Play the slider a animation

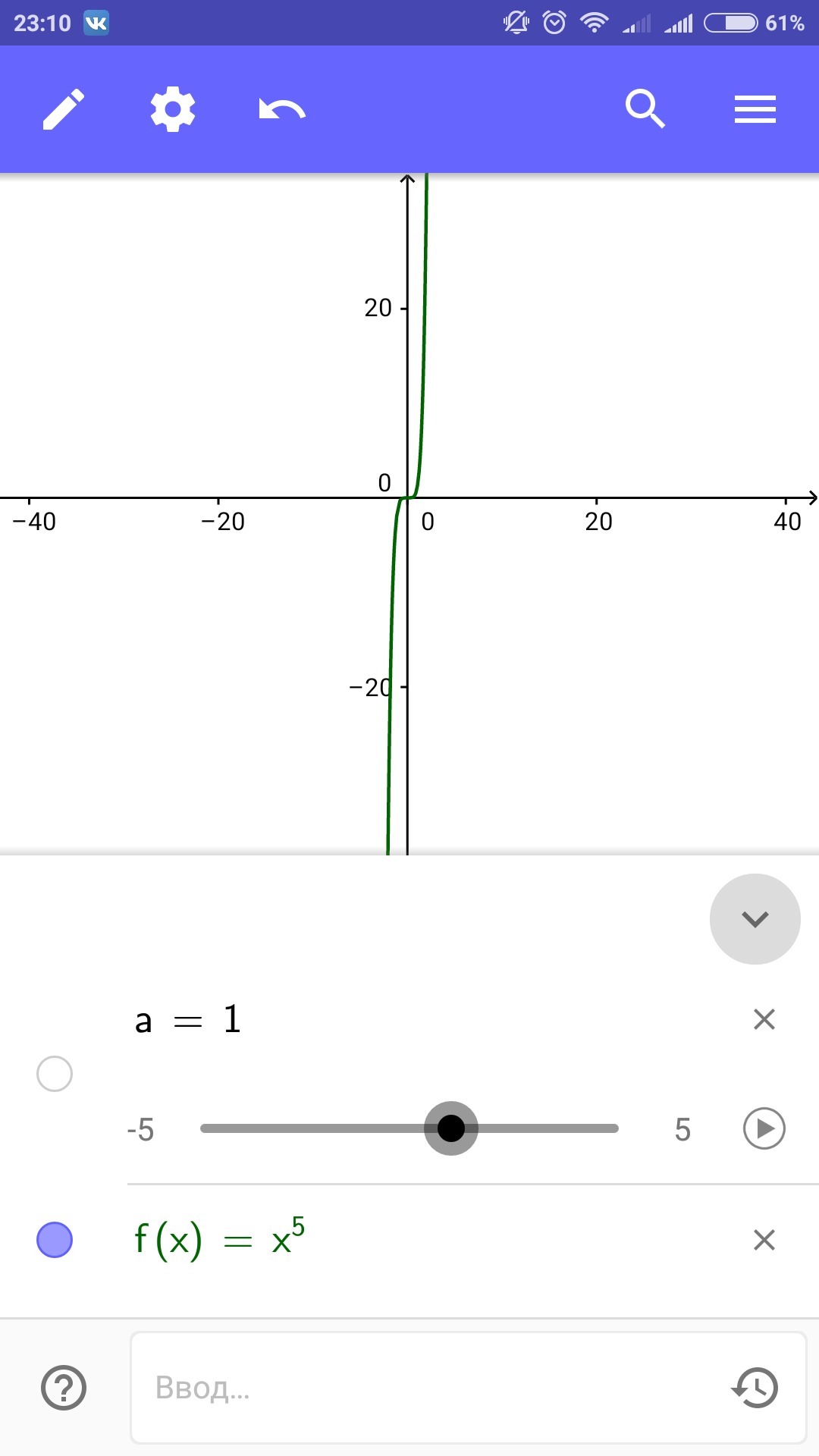[764, 1128]
